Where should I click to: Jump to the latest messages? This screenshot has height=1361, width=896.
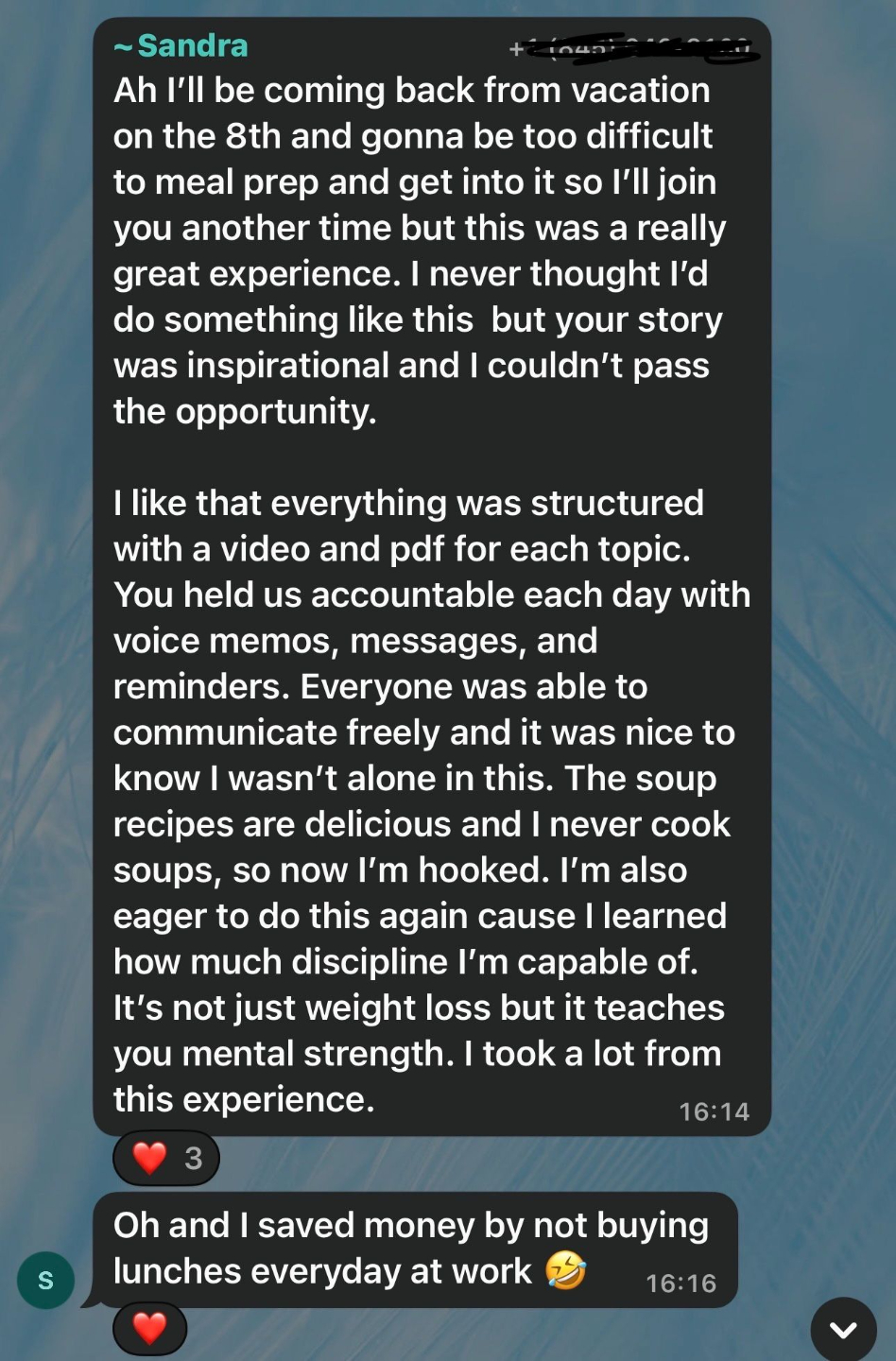pos(843,1330)
